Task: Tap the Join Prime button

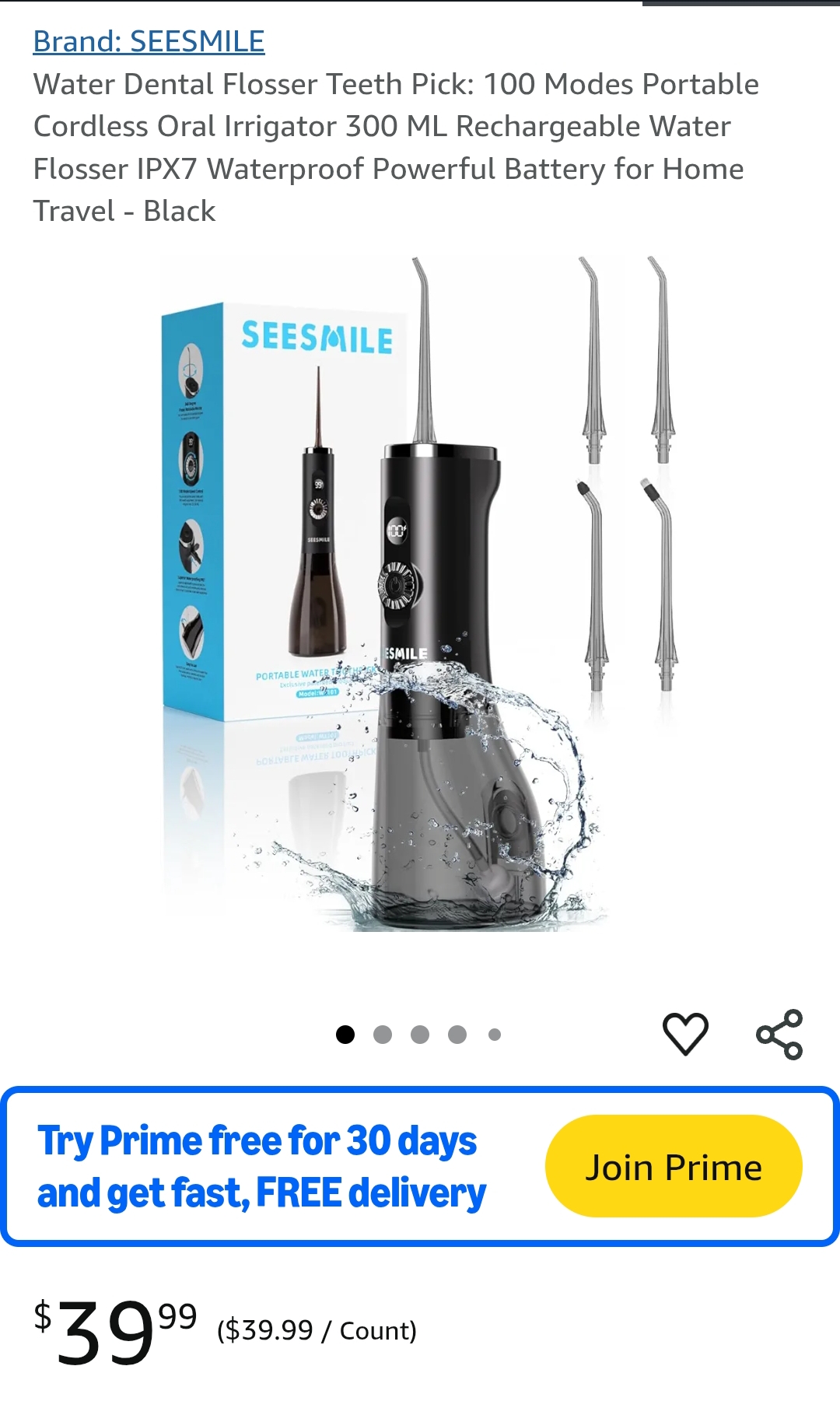Action: 674,1165
